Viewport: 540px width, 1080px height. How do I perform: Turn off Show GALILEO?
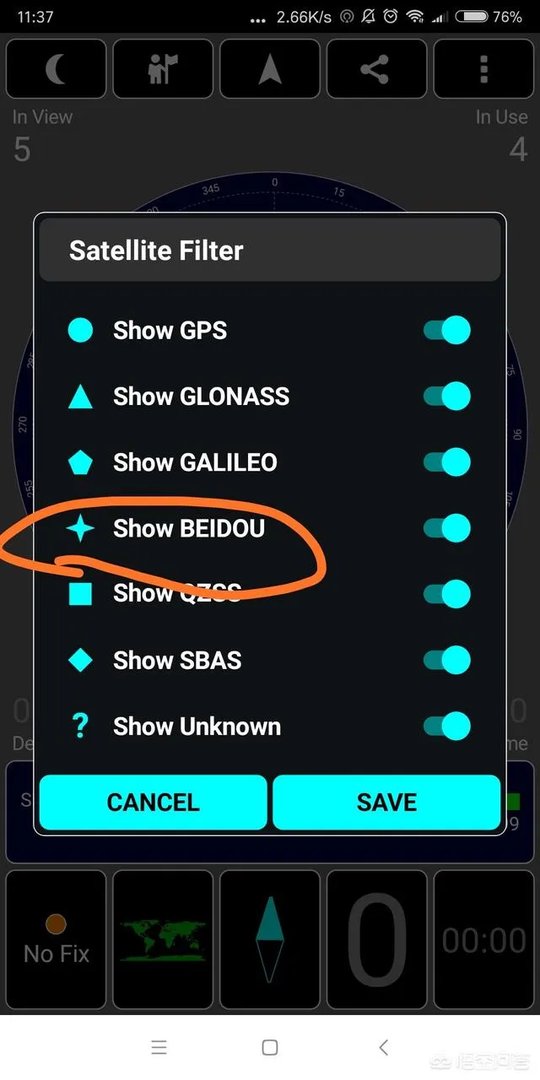(x=447, y=462)
